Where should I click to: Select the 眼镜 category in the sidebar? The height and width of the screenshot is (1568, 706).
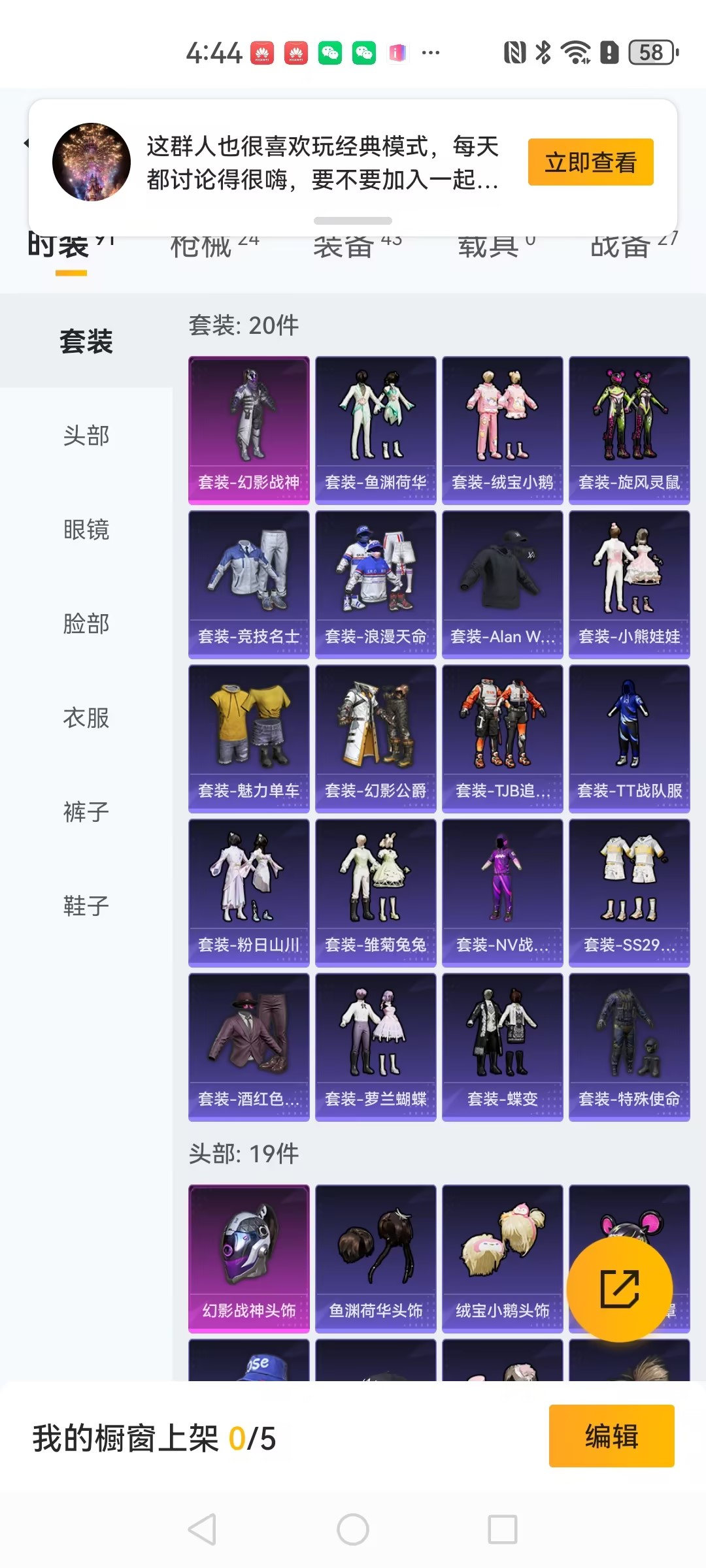[86, 530]
